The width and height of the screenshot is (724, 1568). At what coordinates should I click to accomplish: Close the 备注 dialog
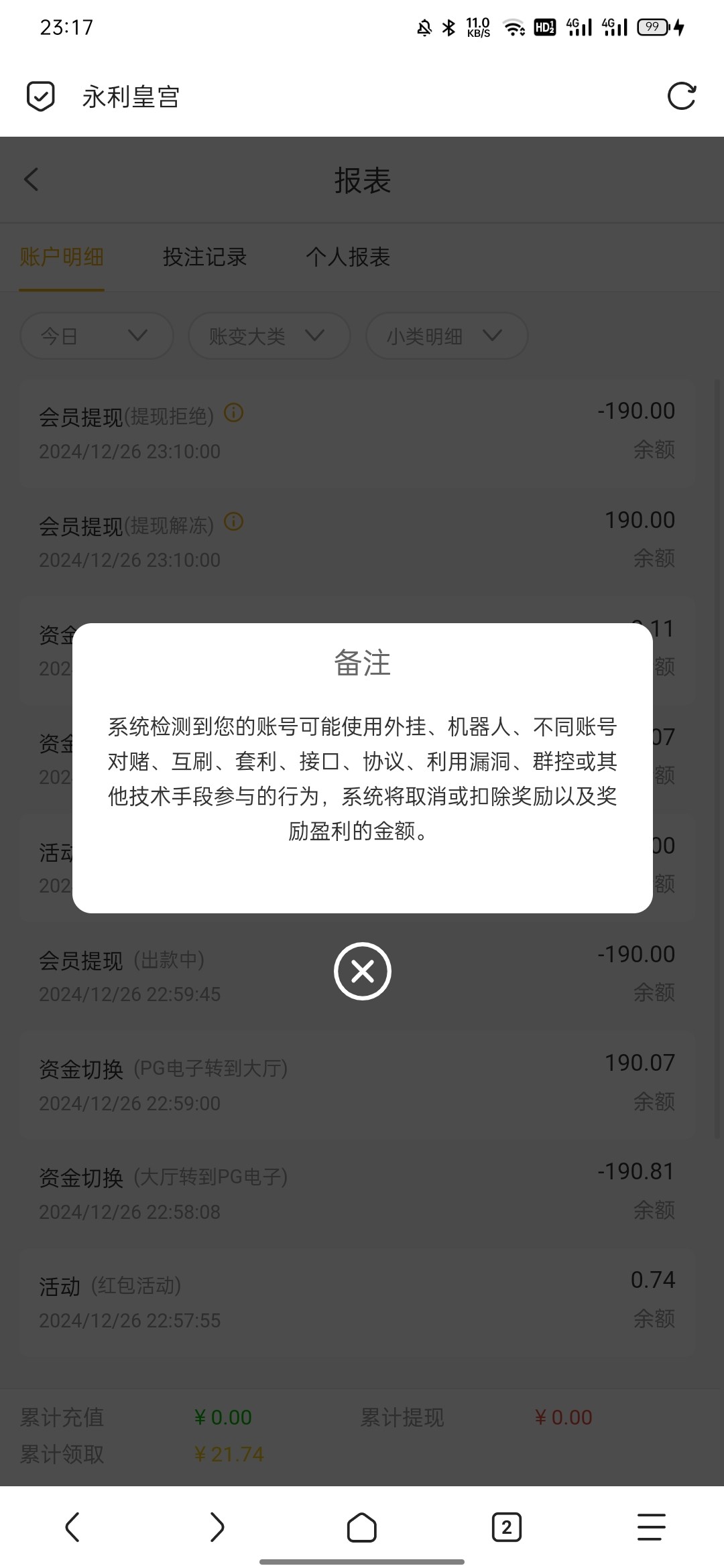[362, 971]
